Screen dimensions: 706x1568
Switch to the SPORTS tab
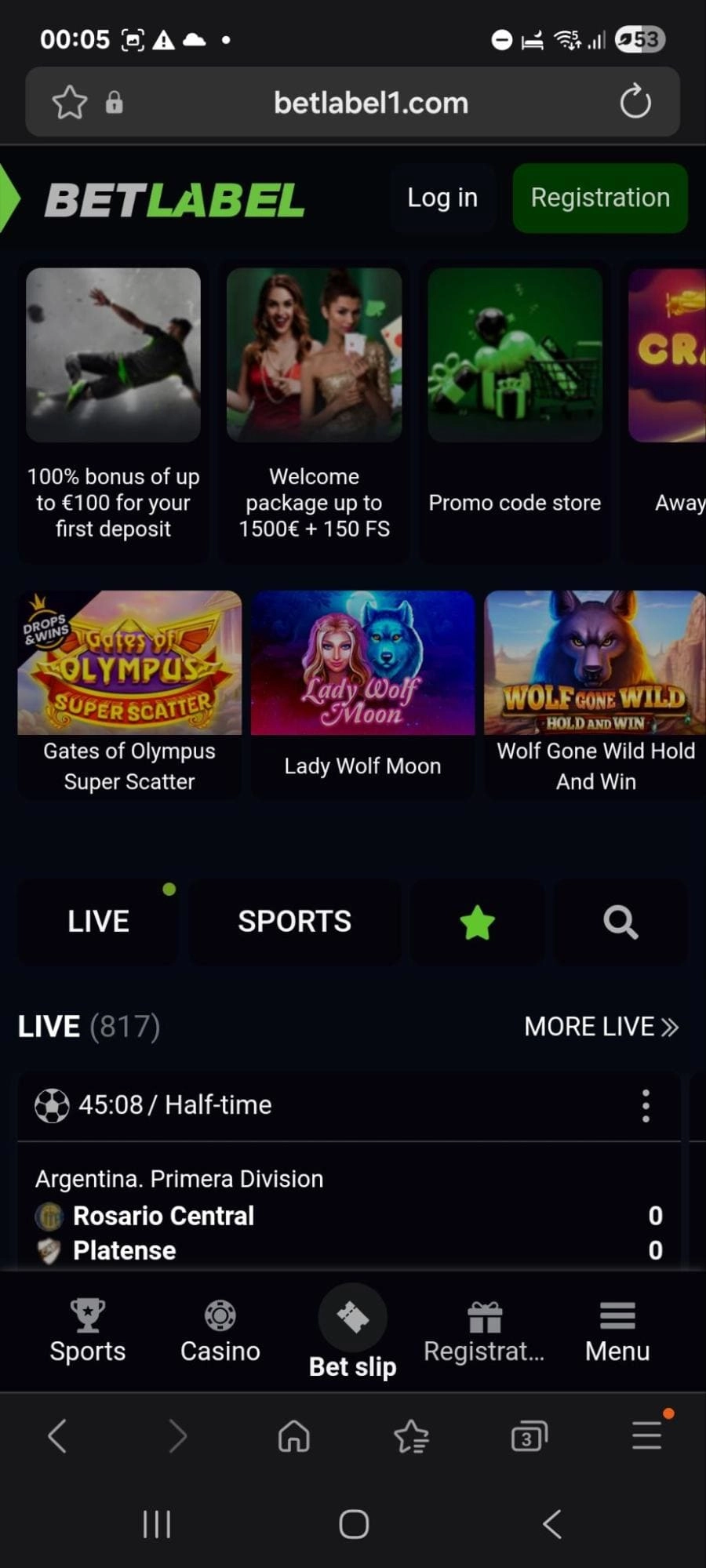coord(294,922)
